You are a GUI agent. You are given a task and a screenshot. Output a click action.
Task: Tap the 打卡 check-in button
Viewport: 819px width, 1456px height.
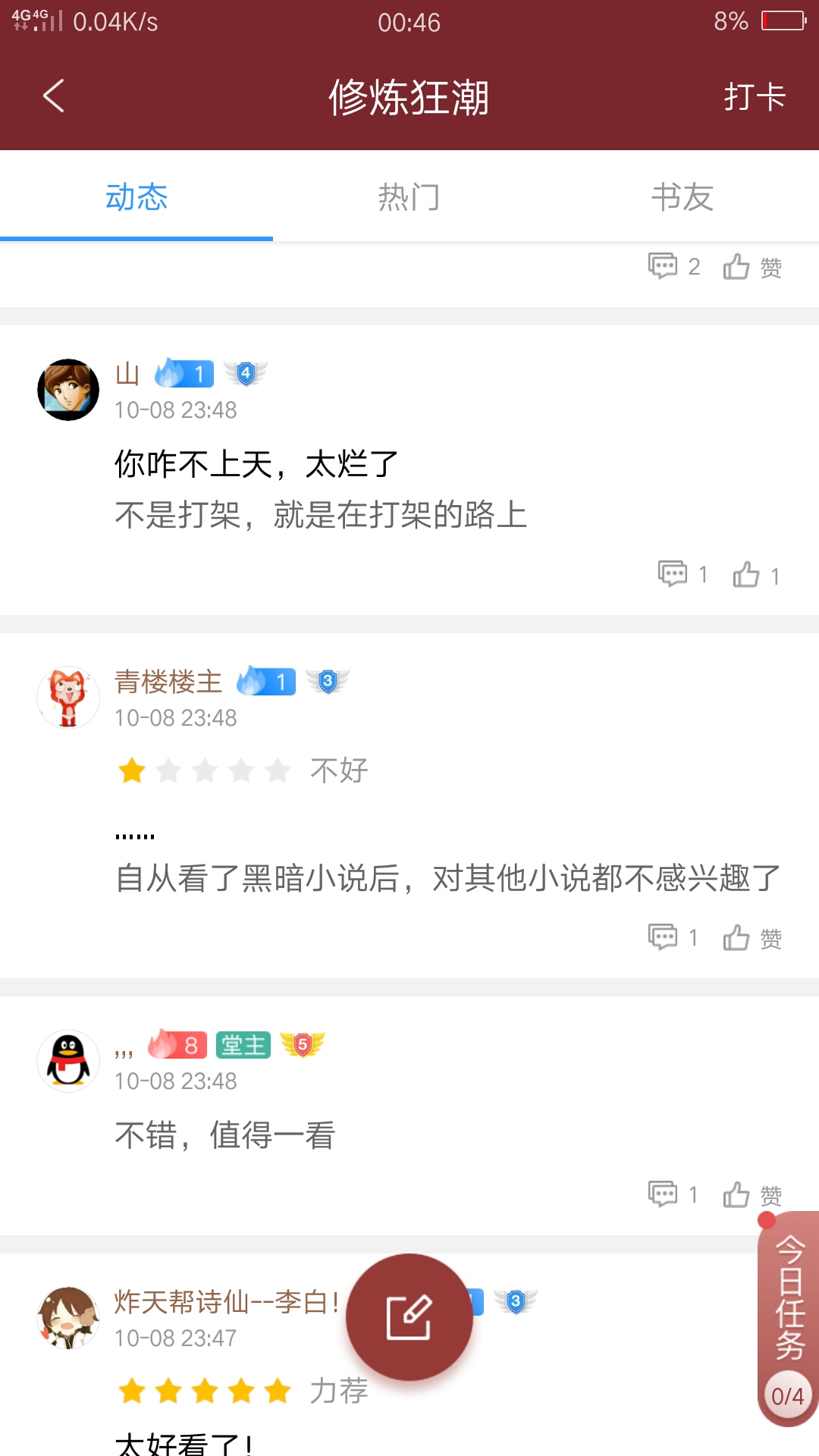coord(754,97)
